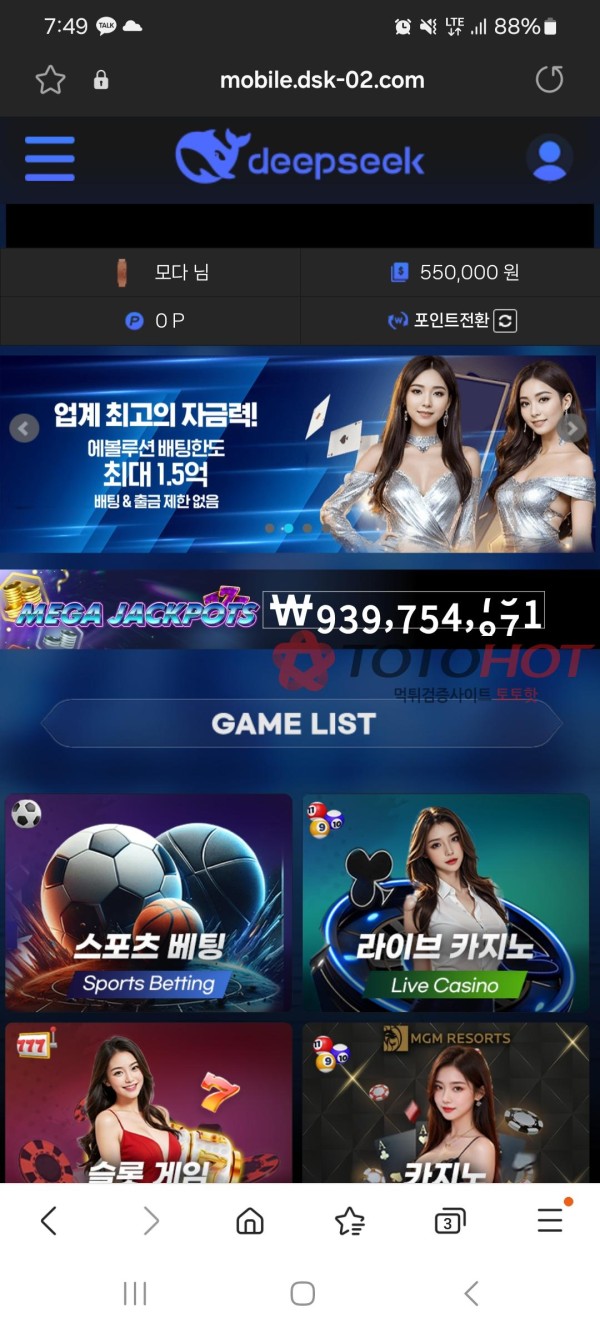The image size is (600, 1333).
Task: Open the browser bookmarks list
Action: pos(349,1220)
